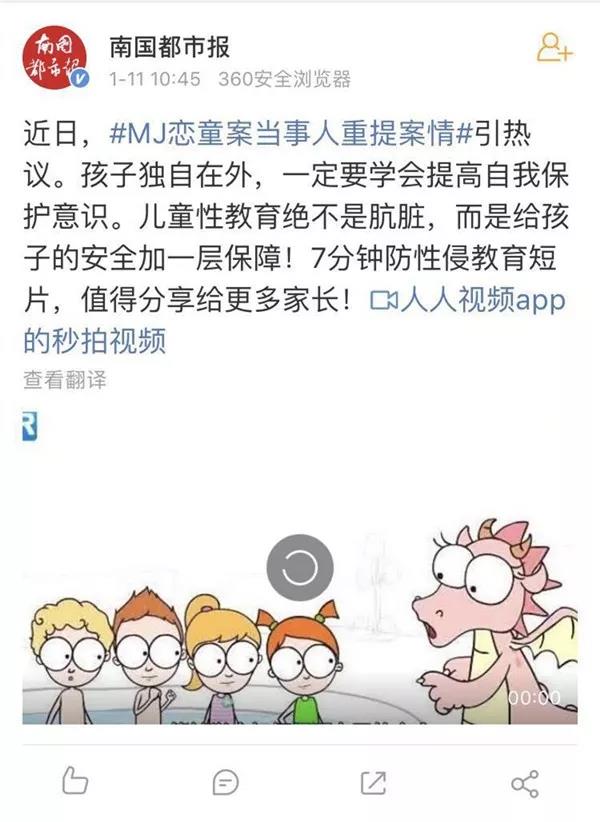Viewport: 600px width, 822px height.
Task: Open the comments on this post
Action: coord(225,782)
